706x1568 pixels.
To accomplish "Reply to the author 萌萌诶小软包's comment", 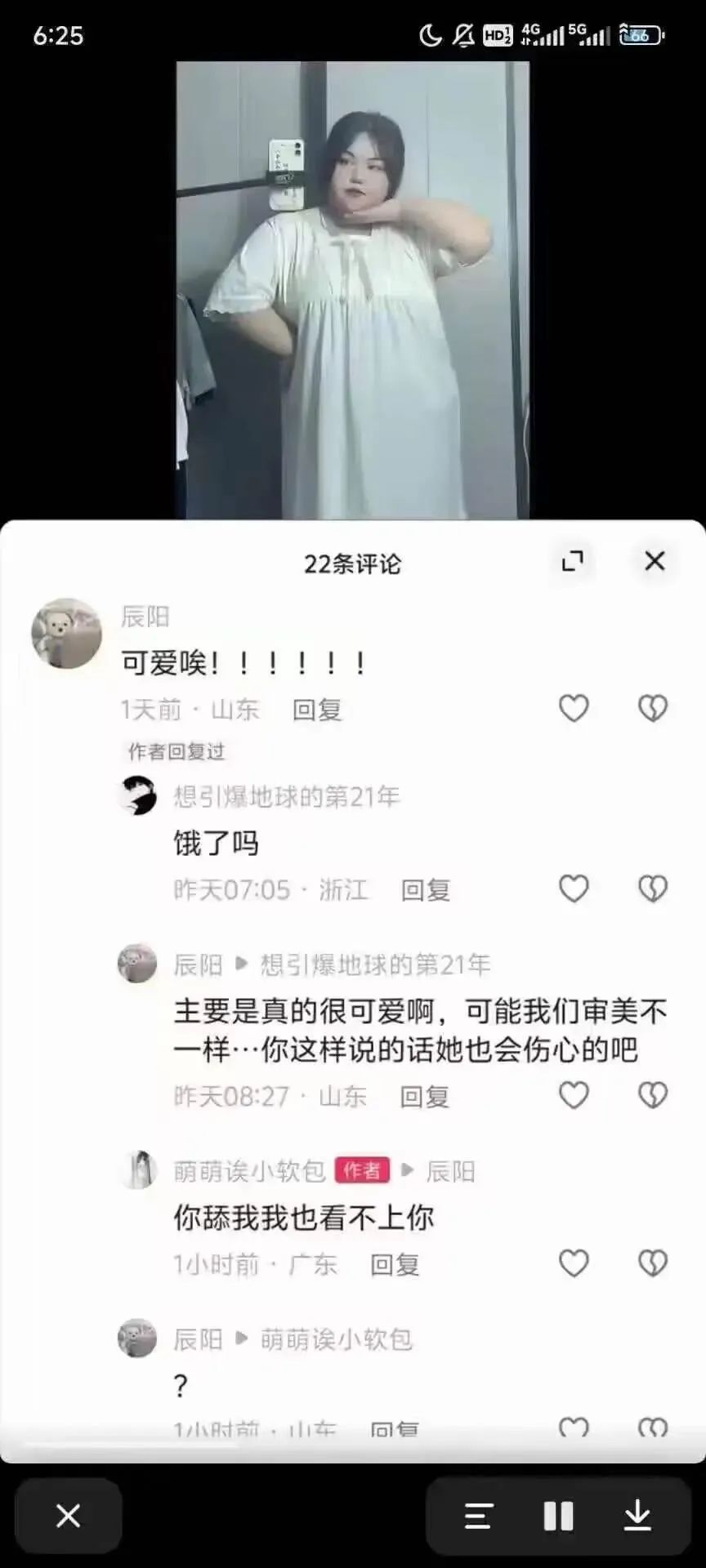I will coord(395,1265).
